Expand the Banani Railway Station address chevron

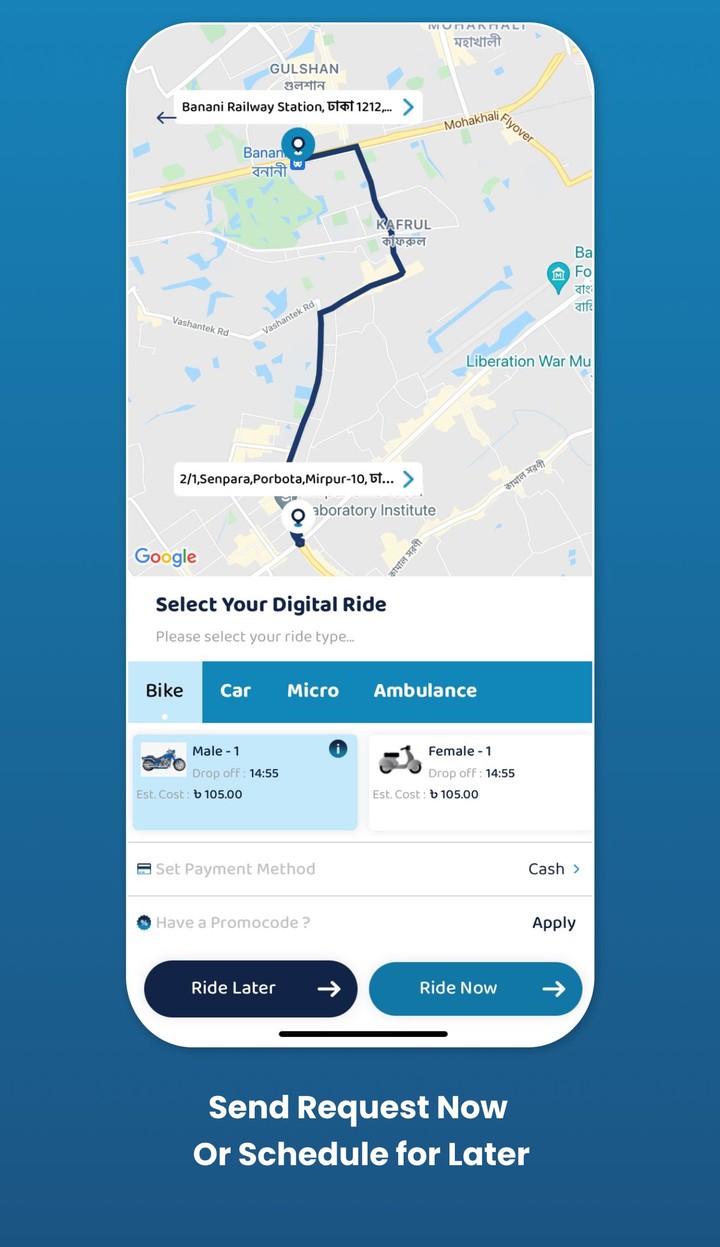click(408, 106)
